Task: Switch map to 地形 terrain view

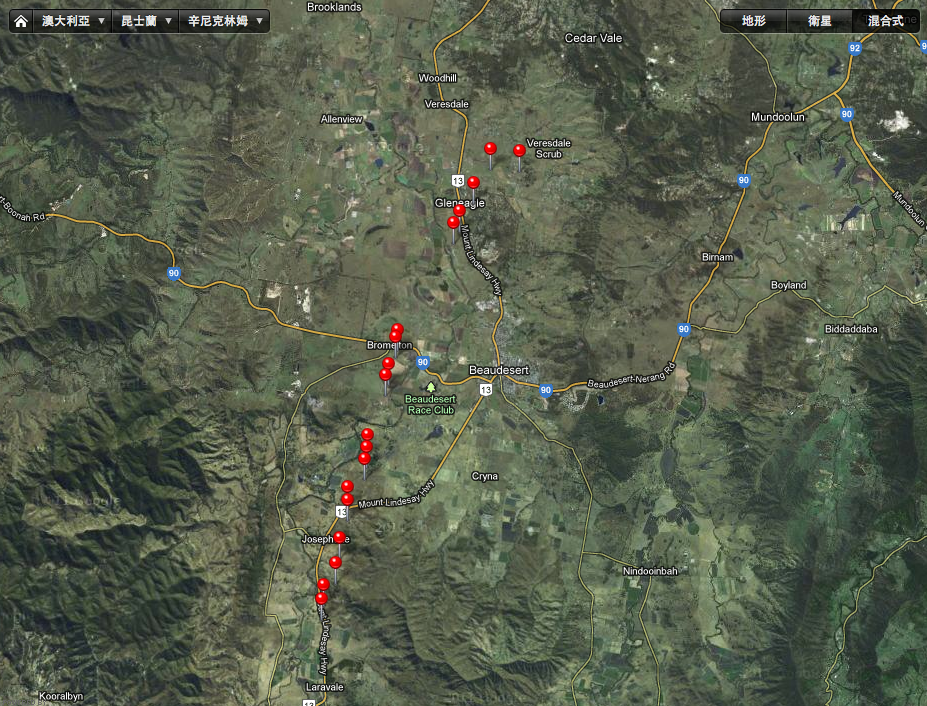Action: (x=753, y=21)
